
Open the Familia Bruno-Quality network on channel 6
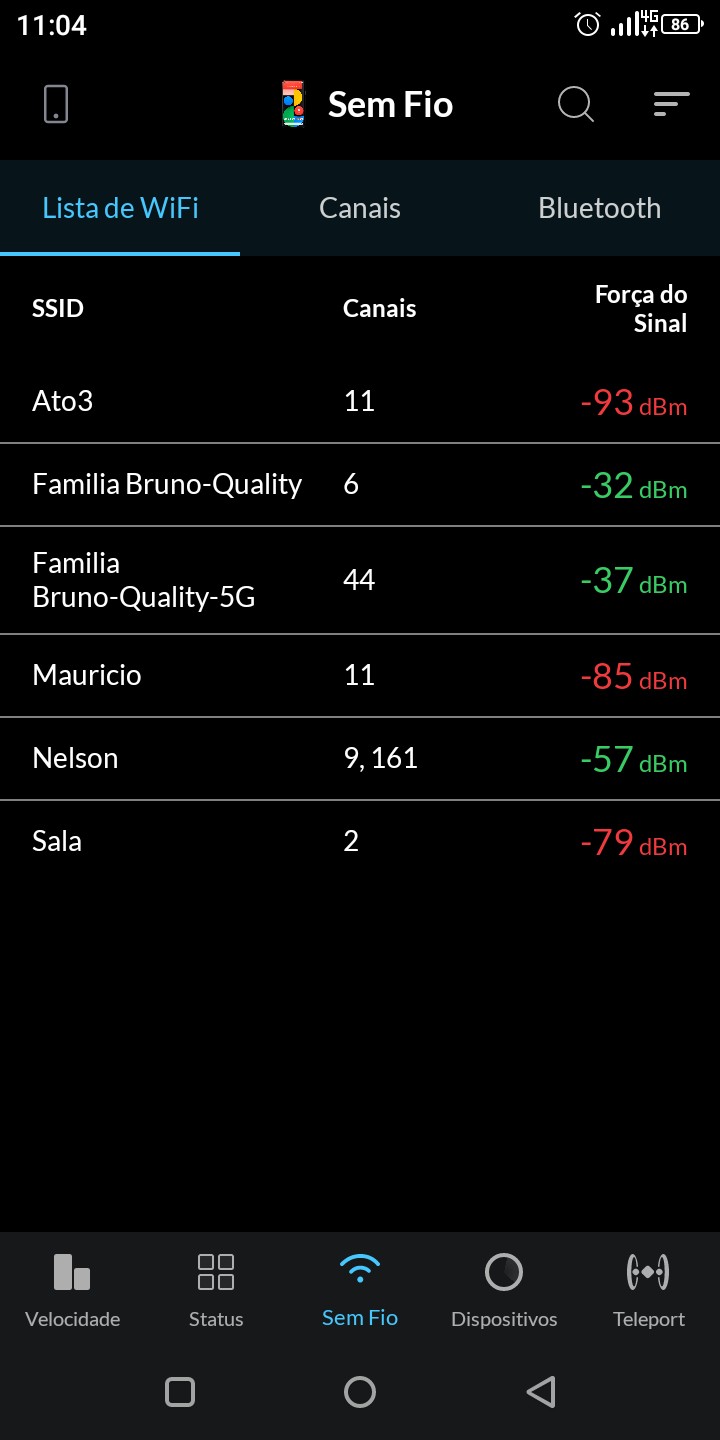[360, 485]
